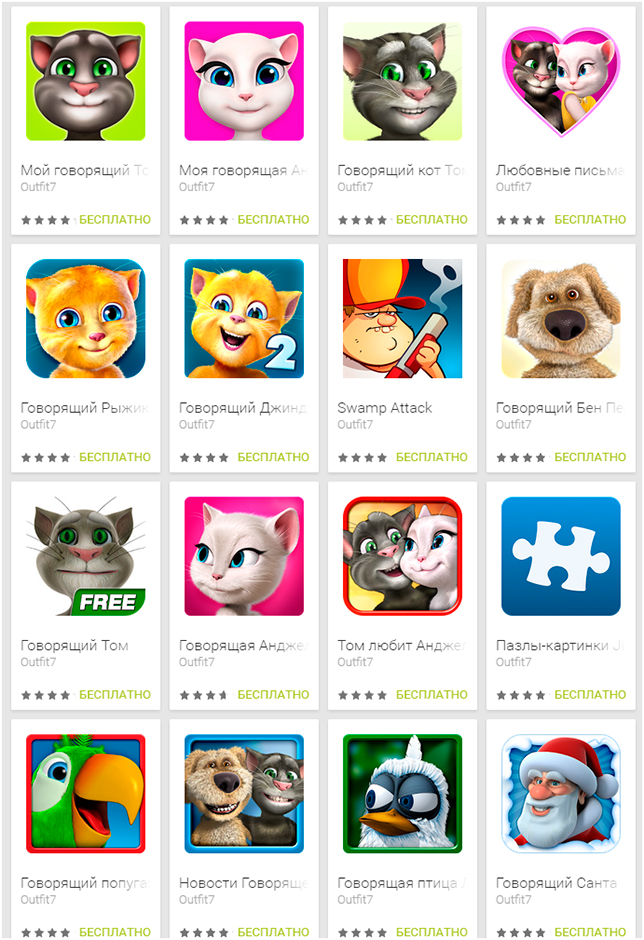The height and width of the screenshot is (940, 644).
Task: Open the Любовные письма app card
Action: point(560,82)
